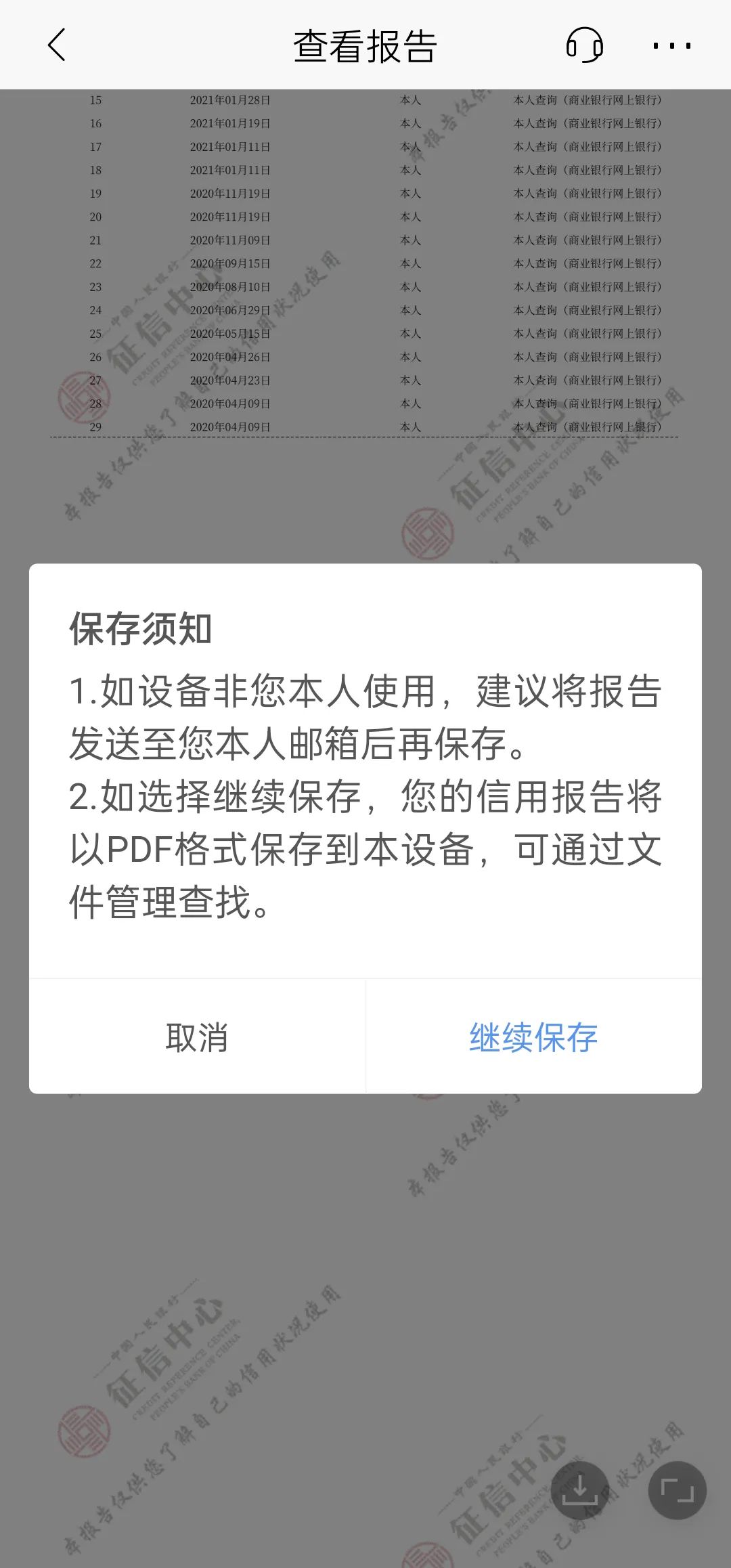731x1568 pixels.
Task: Select inquiry record row 29 dated 2020年04月09日
Action: click(229, 427)
